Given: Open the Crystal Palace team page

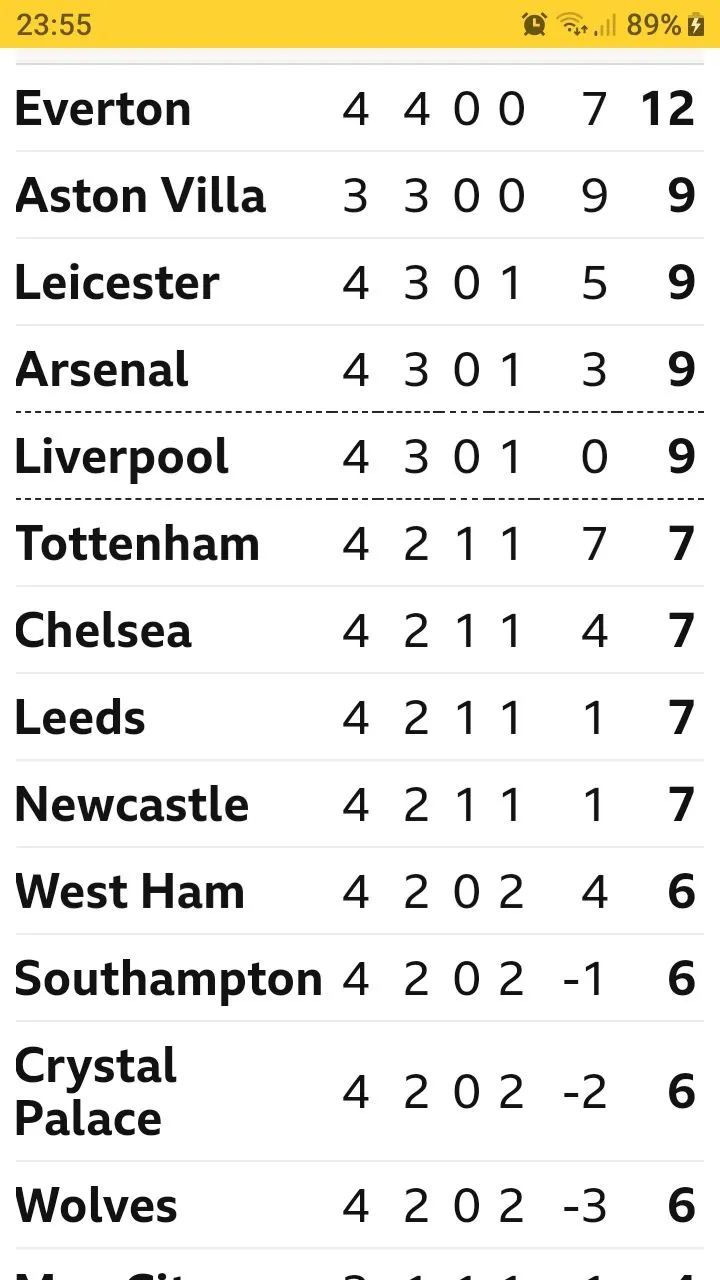Looking at the screenshot, I should tap(96, 1091).
